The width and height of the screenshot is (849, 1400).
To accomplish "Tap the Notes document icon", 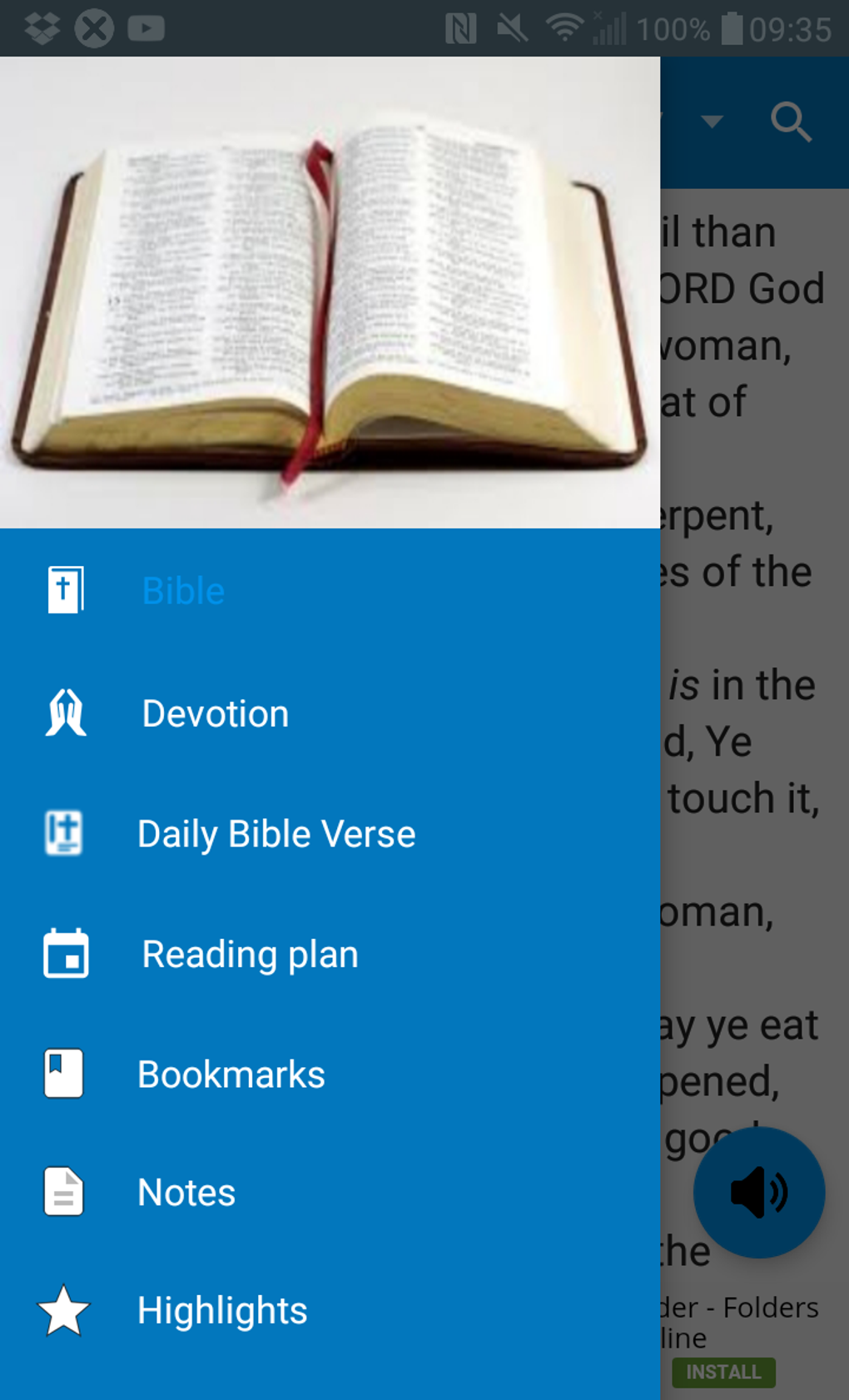I will [62, 1192].
